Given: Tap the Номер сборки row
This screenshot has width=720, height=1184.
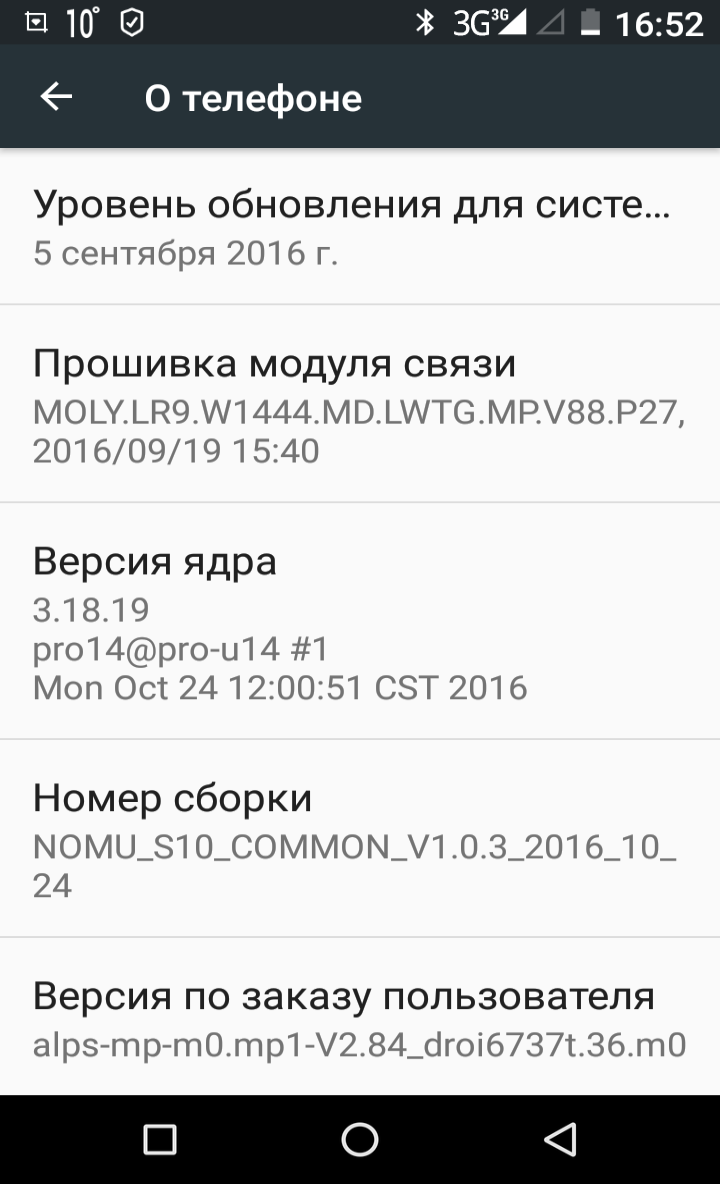Looking at the screenshot, I should 360,839.
